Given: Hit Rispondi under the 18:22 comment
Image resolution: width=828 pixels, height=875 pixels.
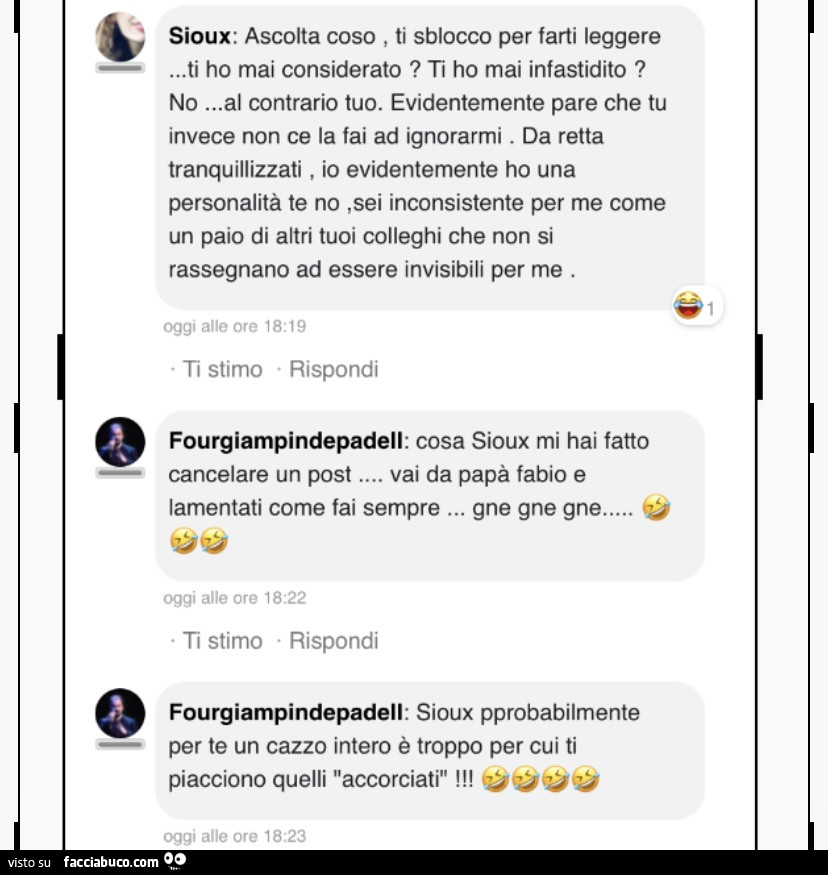Looking at the screenshot, I should [333, 641].
